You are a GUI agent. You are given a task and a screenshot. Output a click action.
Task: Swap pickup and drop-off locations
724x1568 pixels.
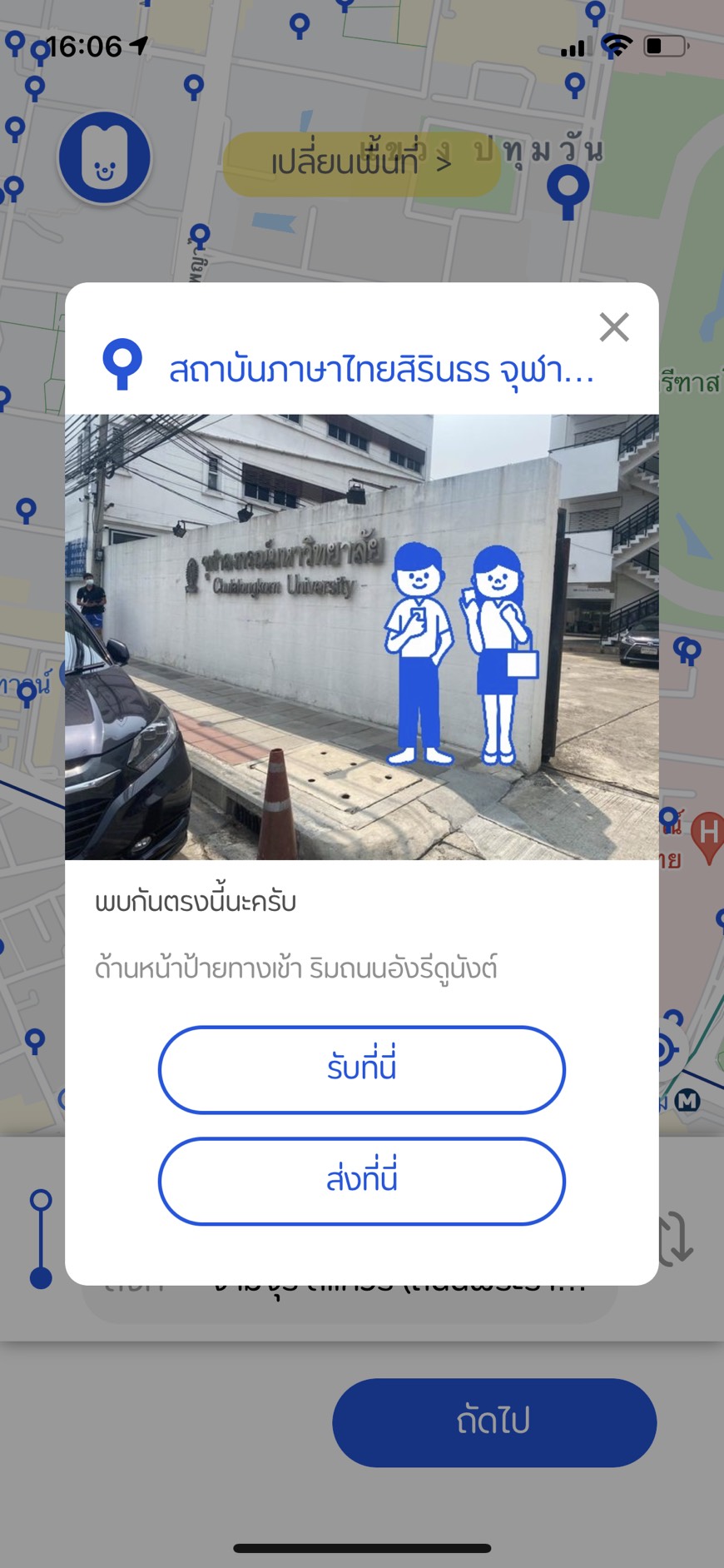coord(677,1238)
